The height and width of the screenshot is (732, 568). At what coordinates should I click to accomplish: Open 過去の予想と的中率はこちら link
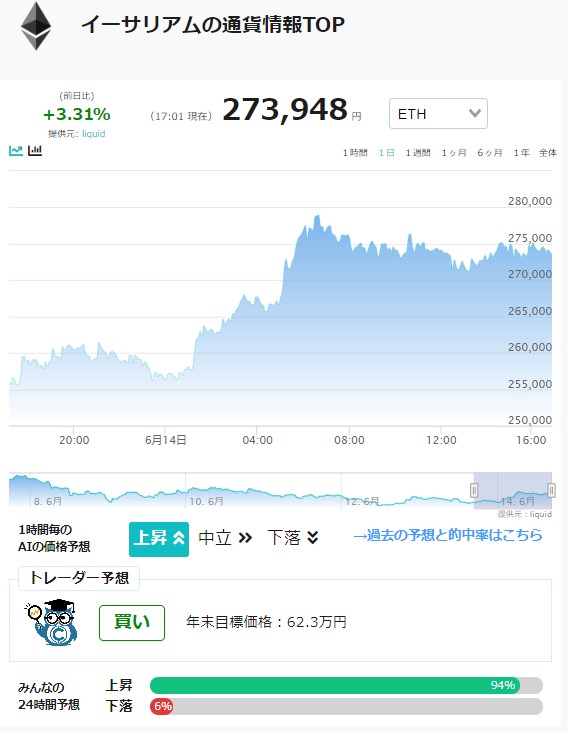coord(448,535)
